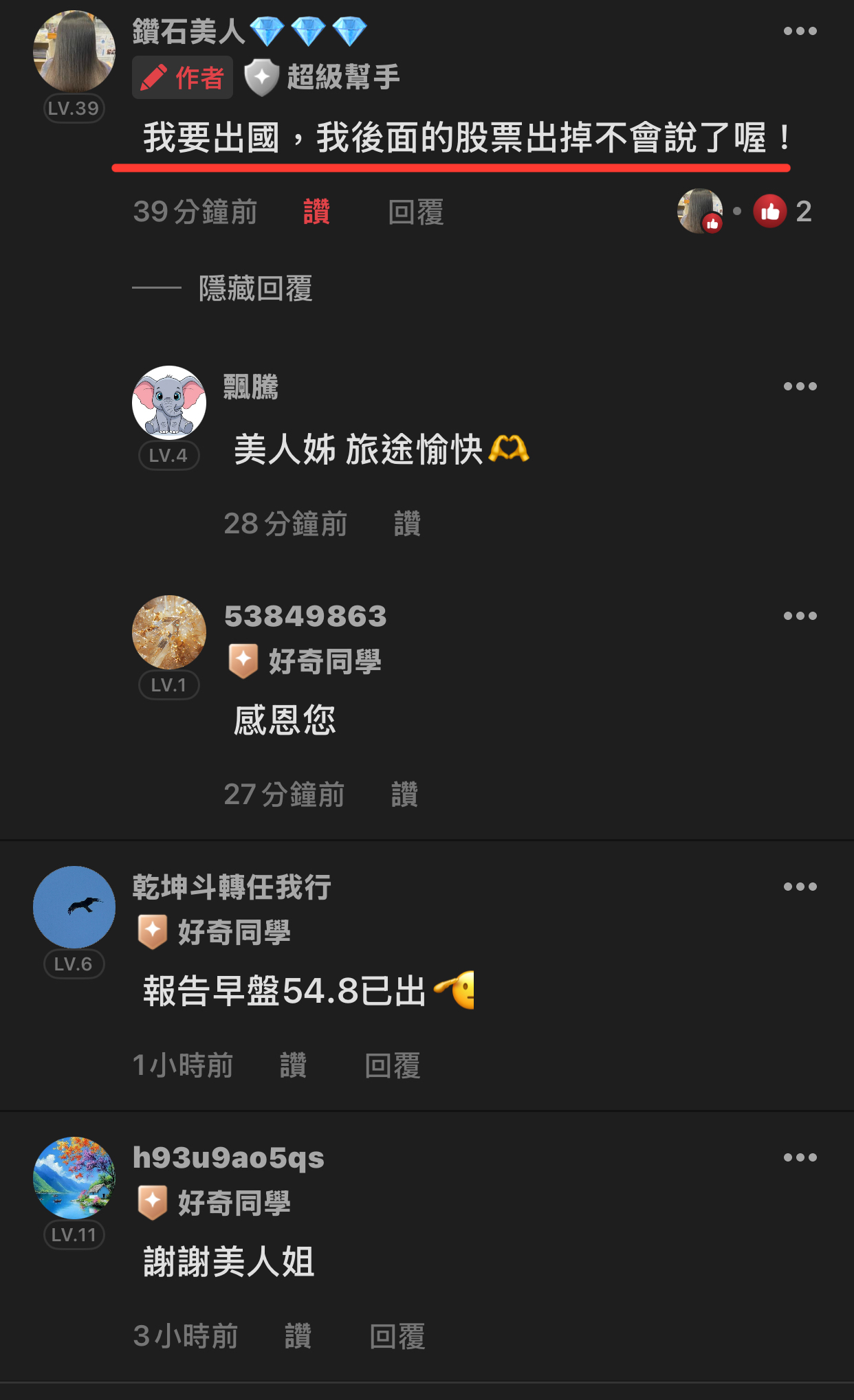Like 飄騰's reply 美人姊 旅途愉快
Image resolution: width=854 pixels, height=1400 pixels.
click(407, 524)
